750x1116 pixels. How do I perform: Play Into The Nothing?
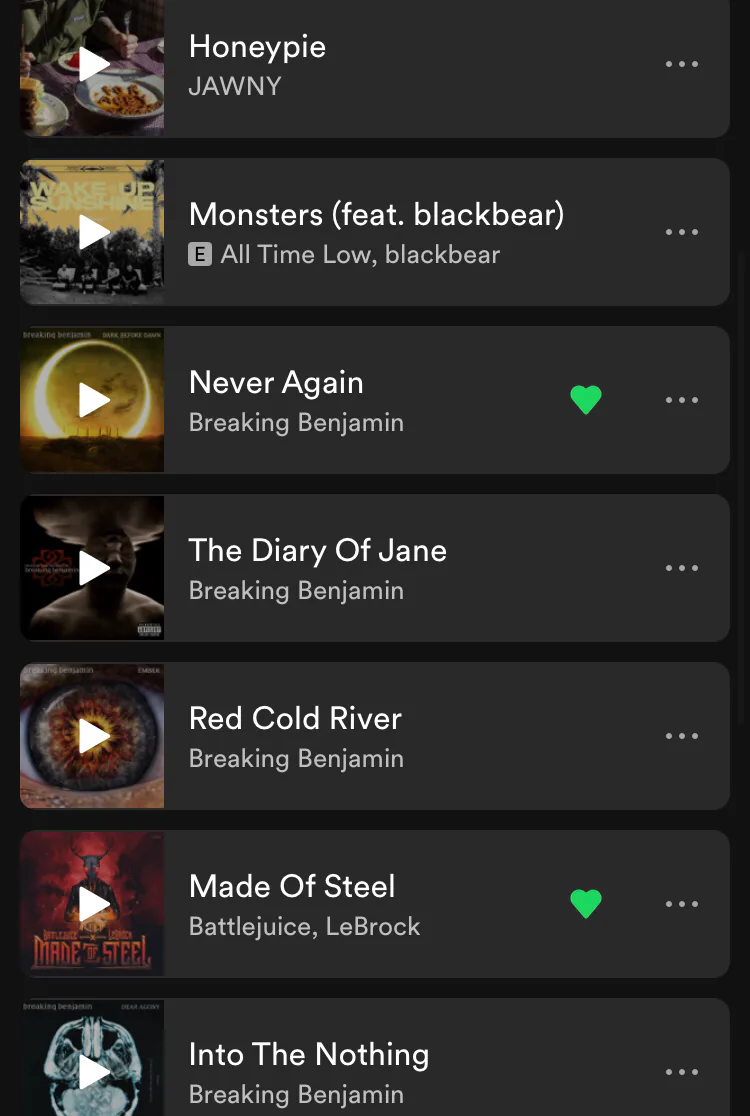tap(94, 1072)
